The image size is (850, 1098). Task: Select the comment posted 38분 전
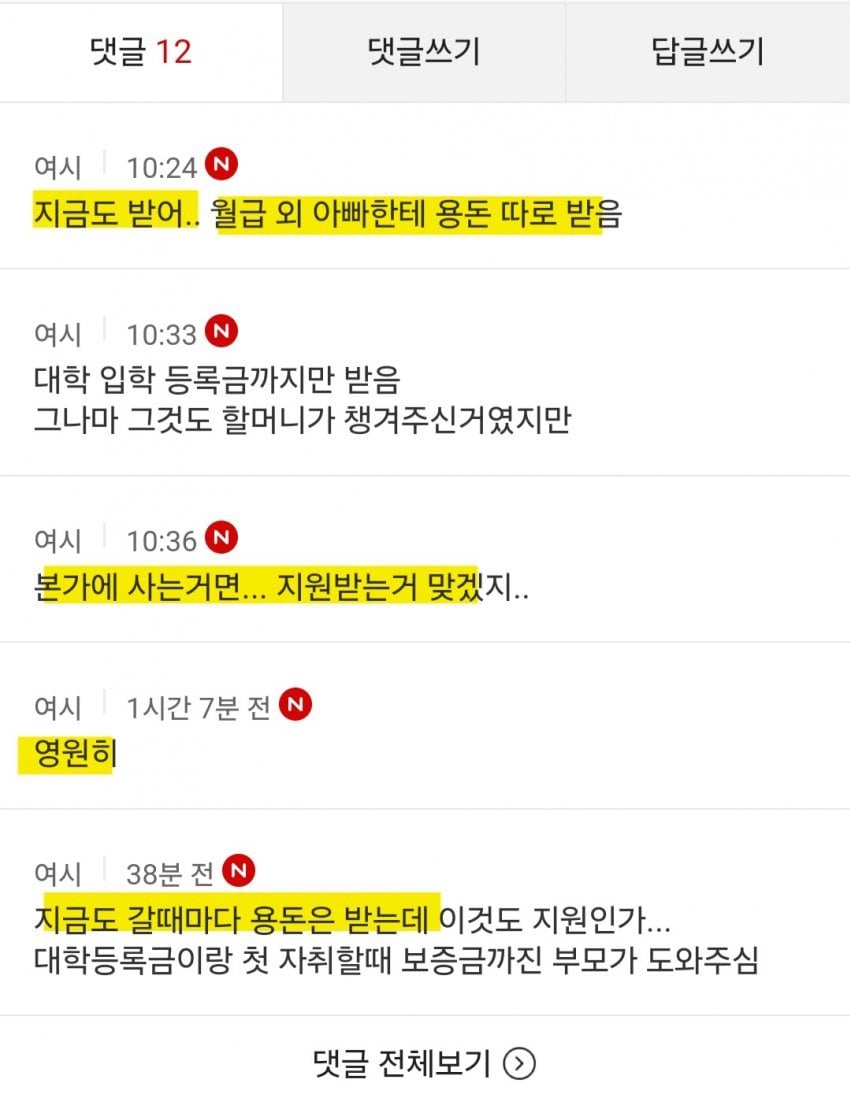[395, 939]
